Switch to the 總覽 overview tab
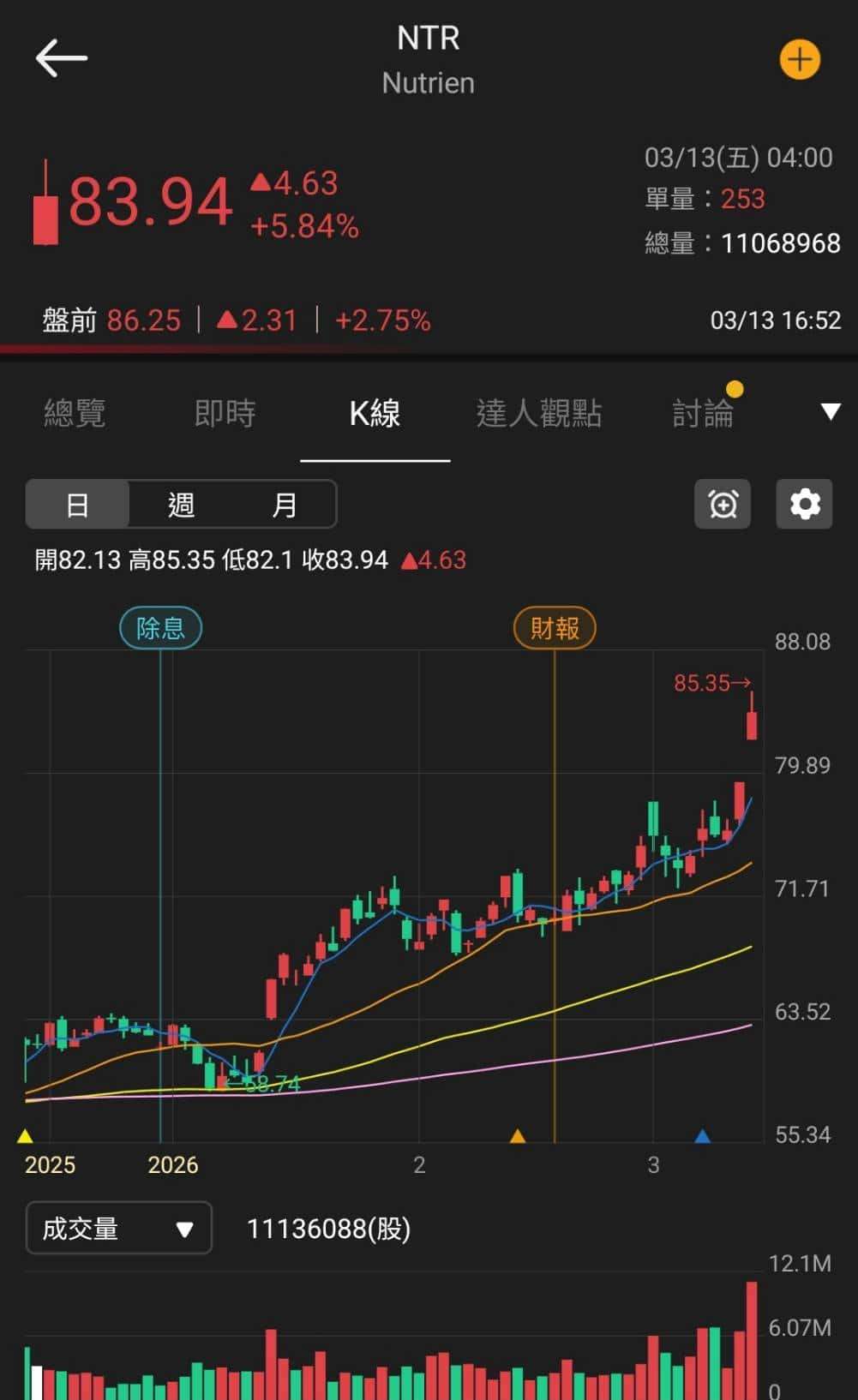Screen dimensions: 858x1400 [x=74, y=414]
